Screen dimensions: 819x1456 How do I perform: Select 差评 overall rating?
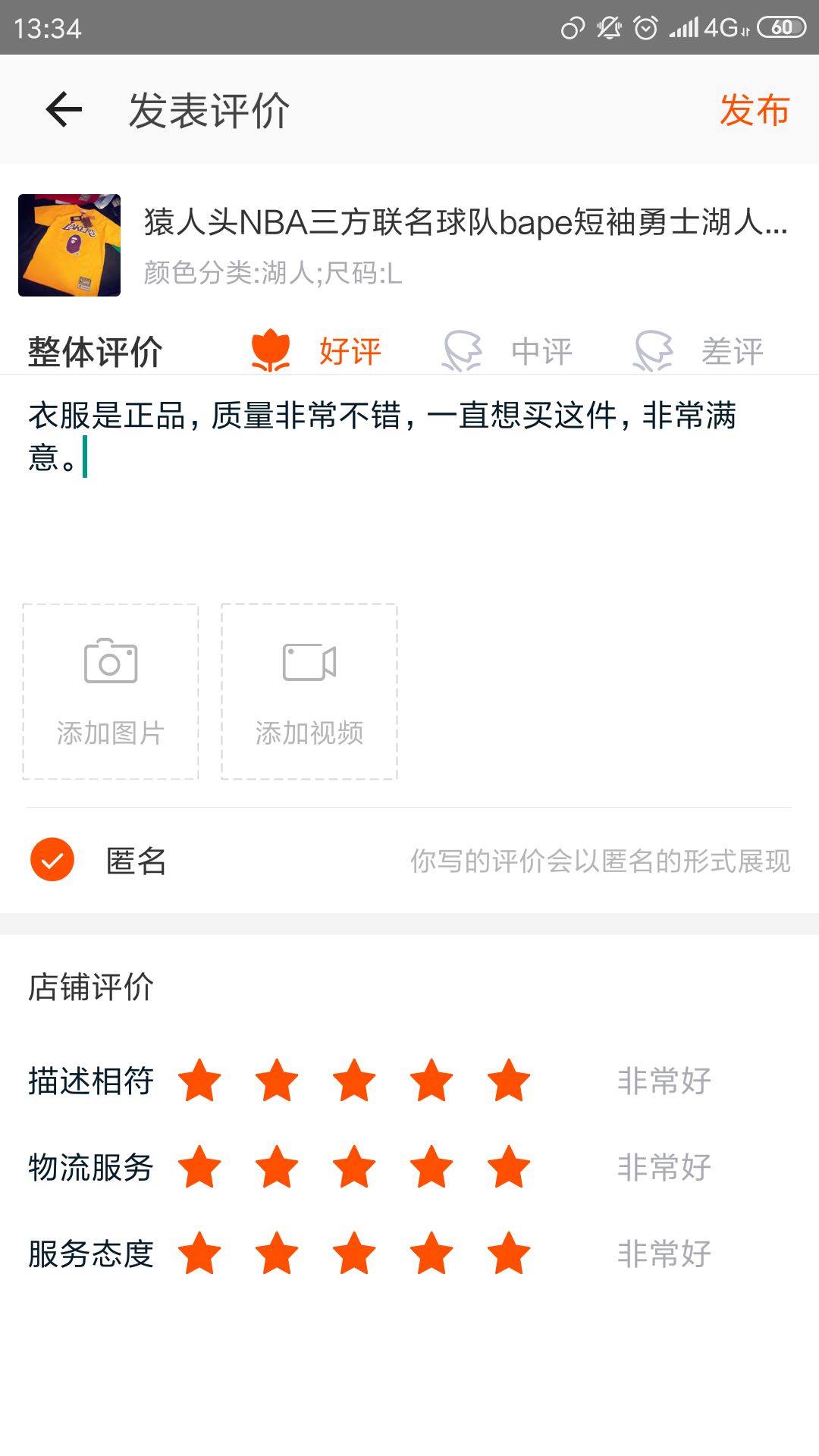(700, 352)
